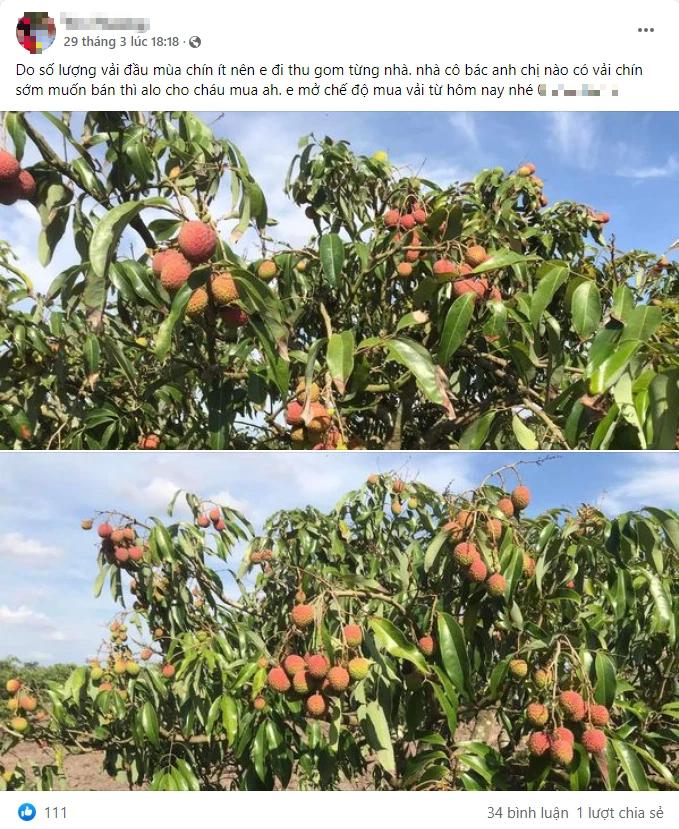View the first lychee tree photo
The width and height of the screenshot is (679, 829).
339,280
